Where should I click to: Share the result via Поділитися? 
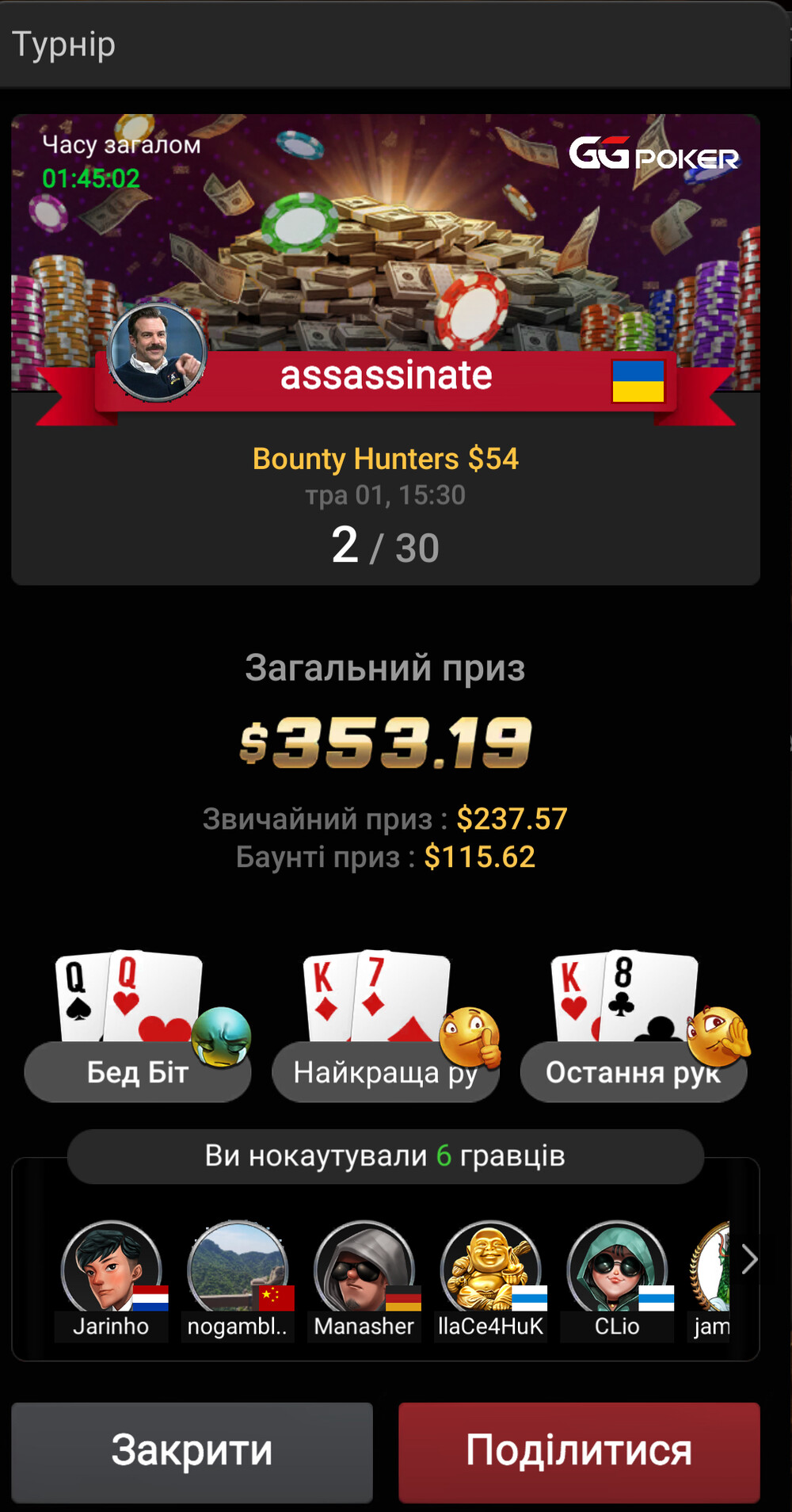tap(579, 1452)
